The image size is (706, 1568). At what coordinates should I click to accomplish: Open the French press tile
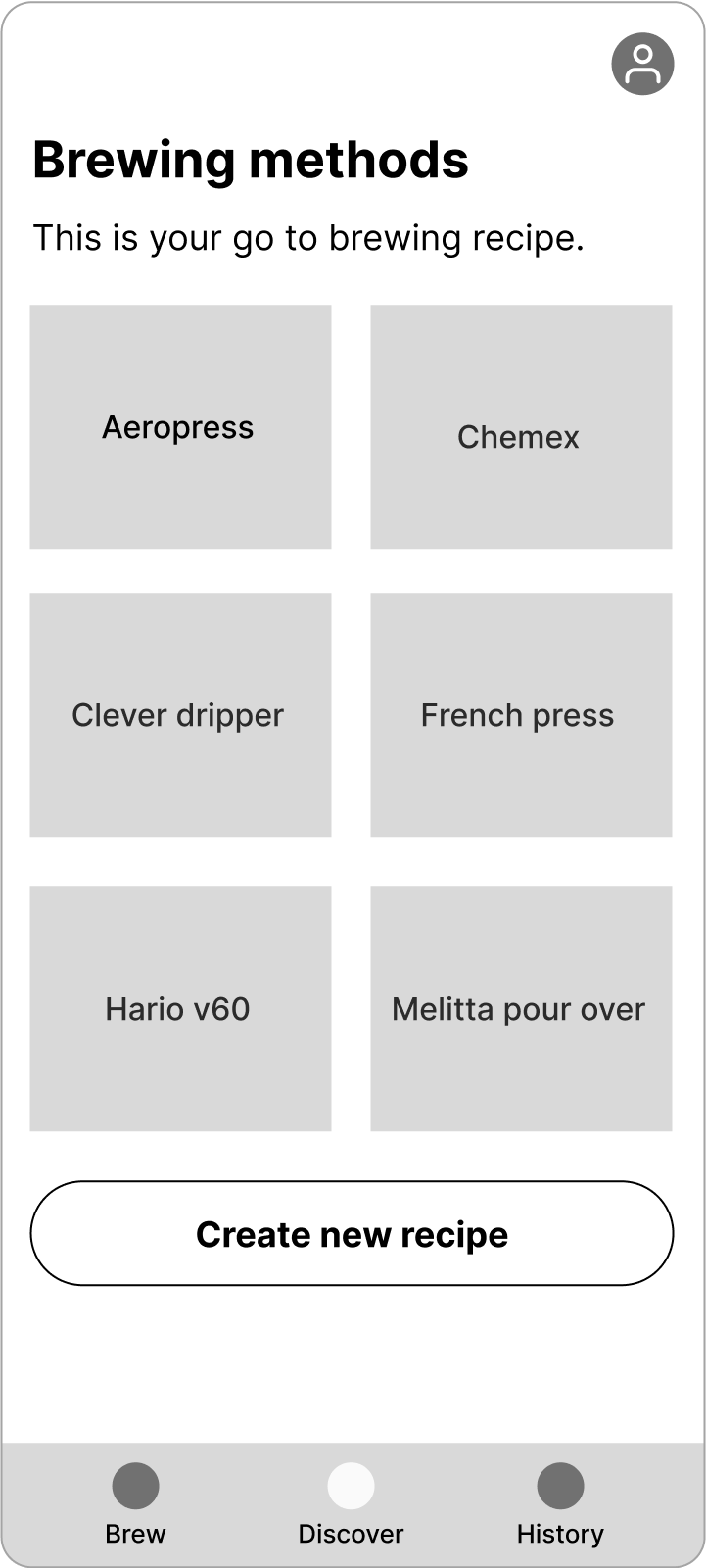[x=521, y=715]
